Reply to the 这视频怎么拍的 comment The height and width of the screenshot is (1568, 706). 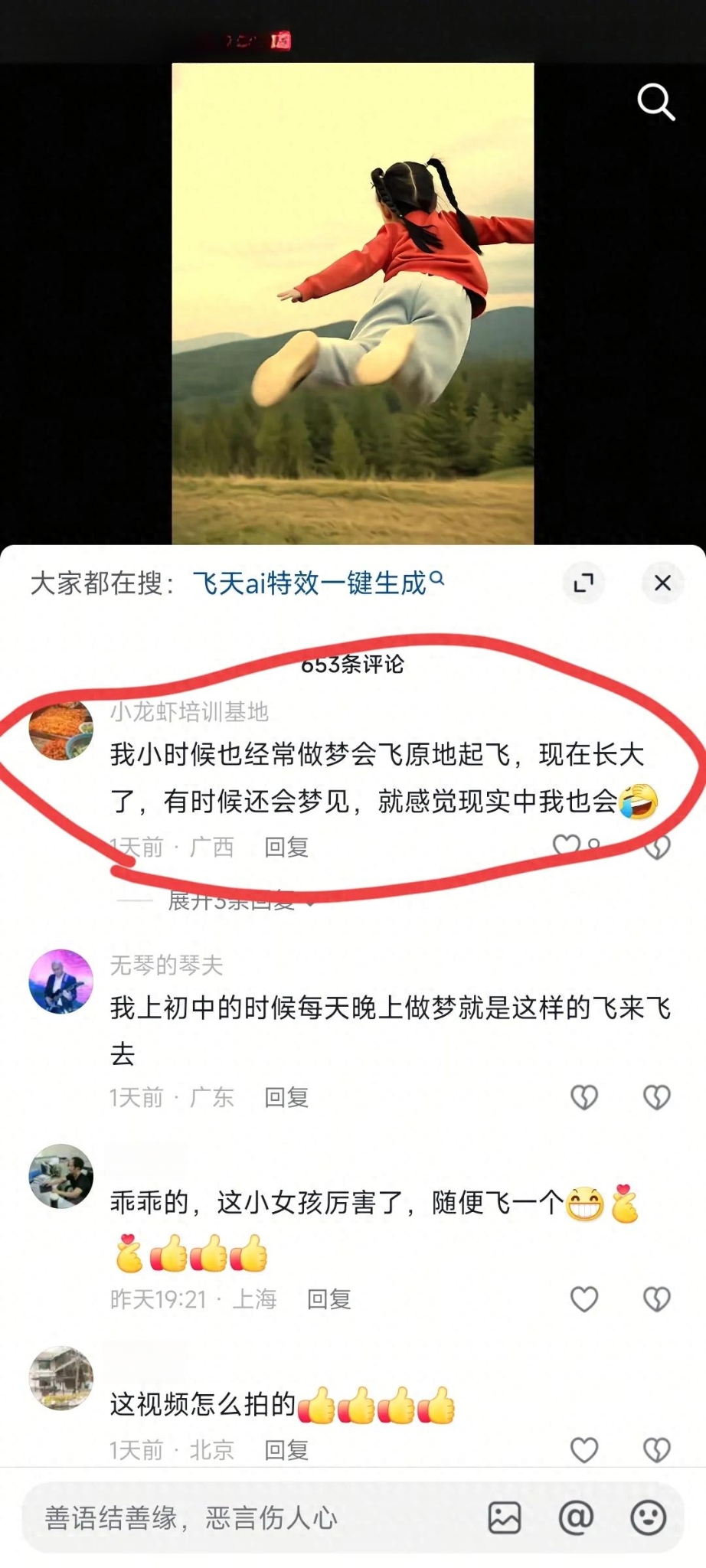click(286, 1450)
